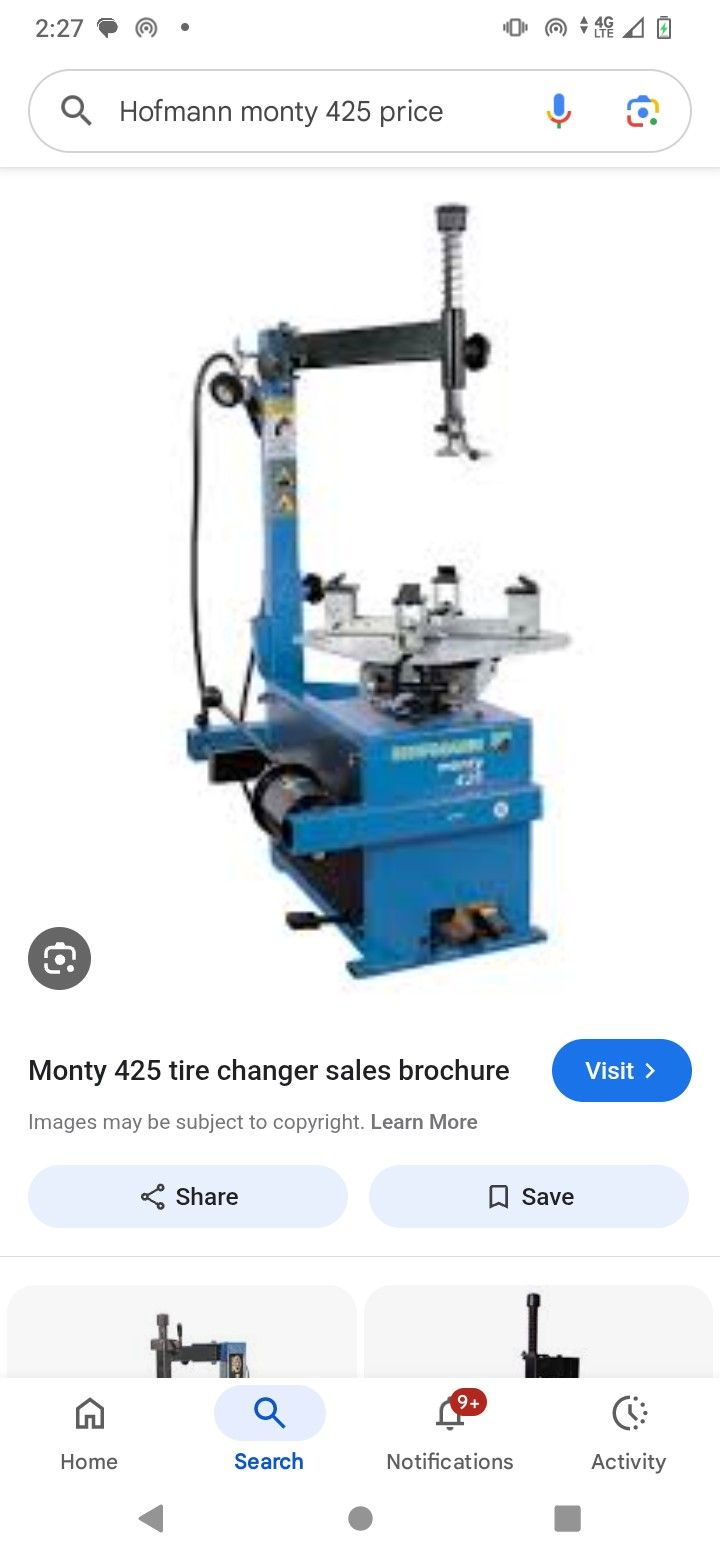The height and width of the screenshot is (1560, 720).
Task: Go to the Home tab
Action: pyautogui.click(x=89, y=1434)
